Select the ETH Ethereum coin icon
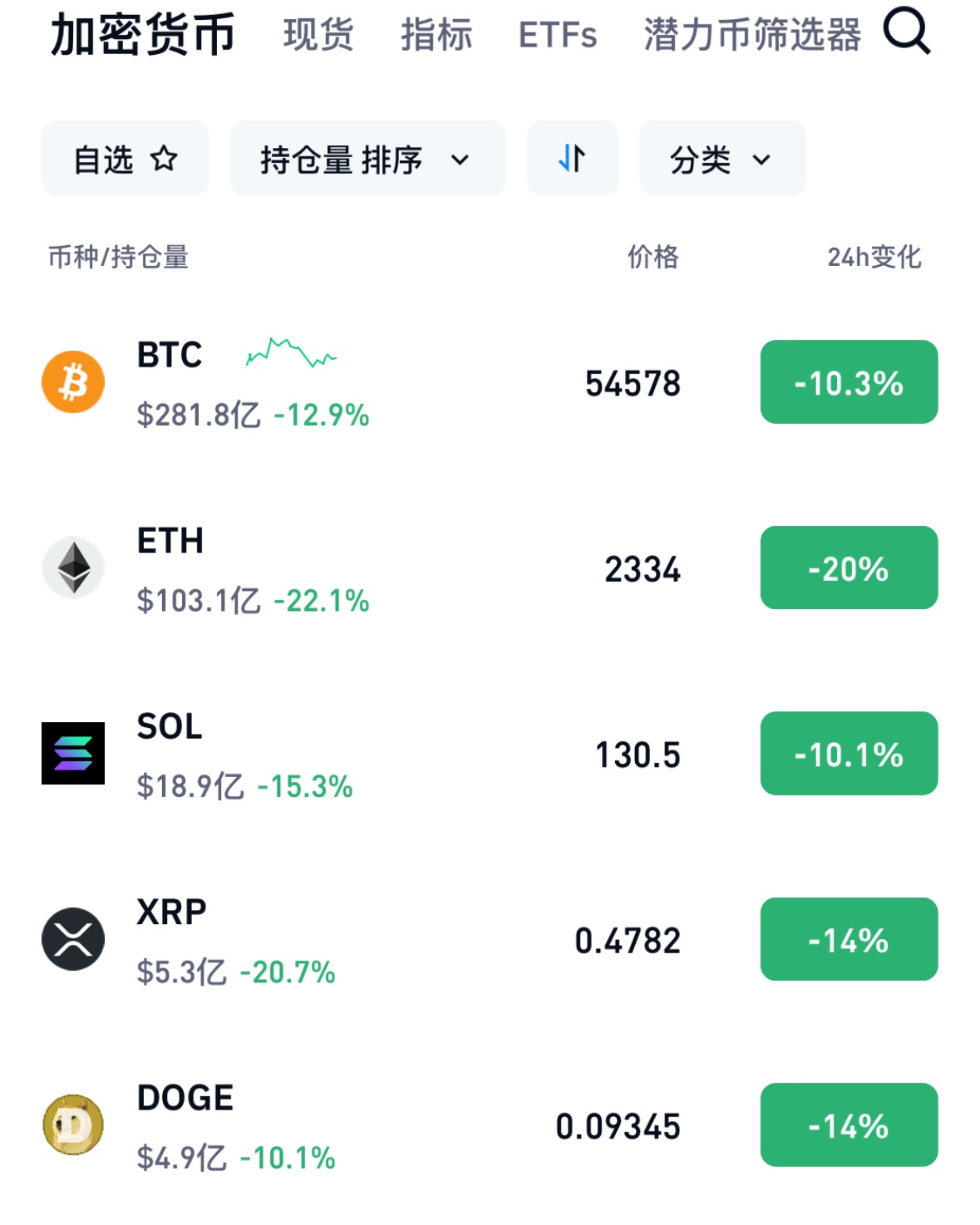Viewport: 980px width, 1225px height. point(71,568)
